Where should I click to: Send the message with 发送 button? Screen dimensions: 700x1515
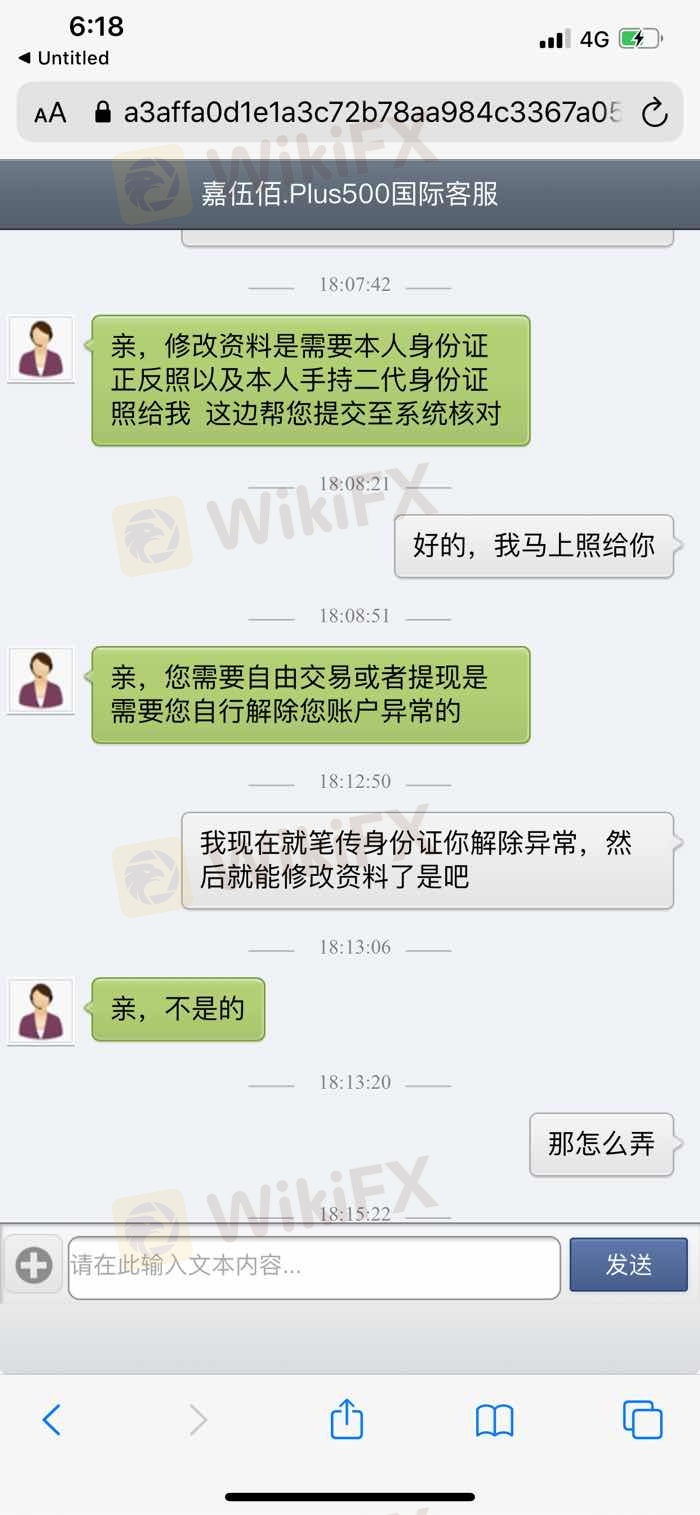click(x=628, y=1265)
